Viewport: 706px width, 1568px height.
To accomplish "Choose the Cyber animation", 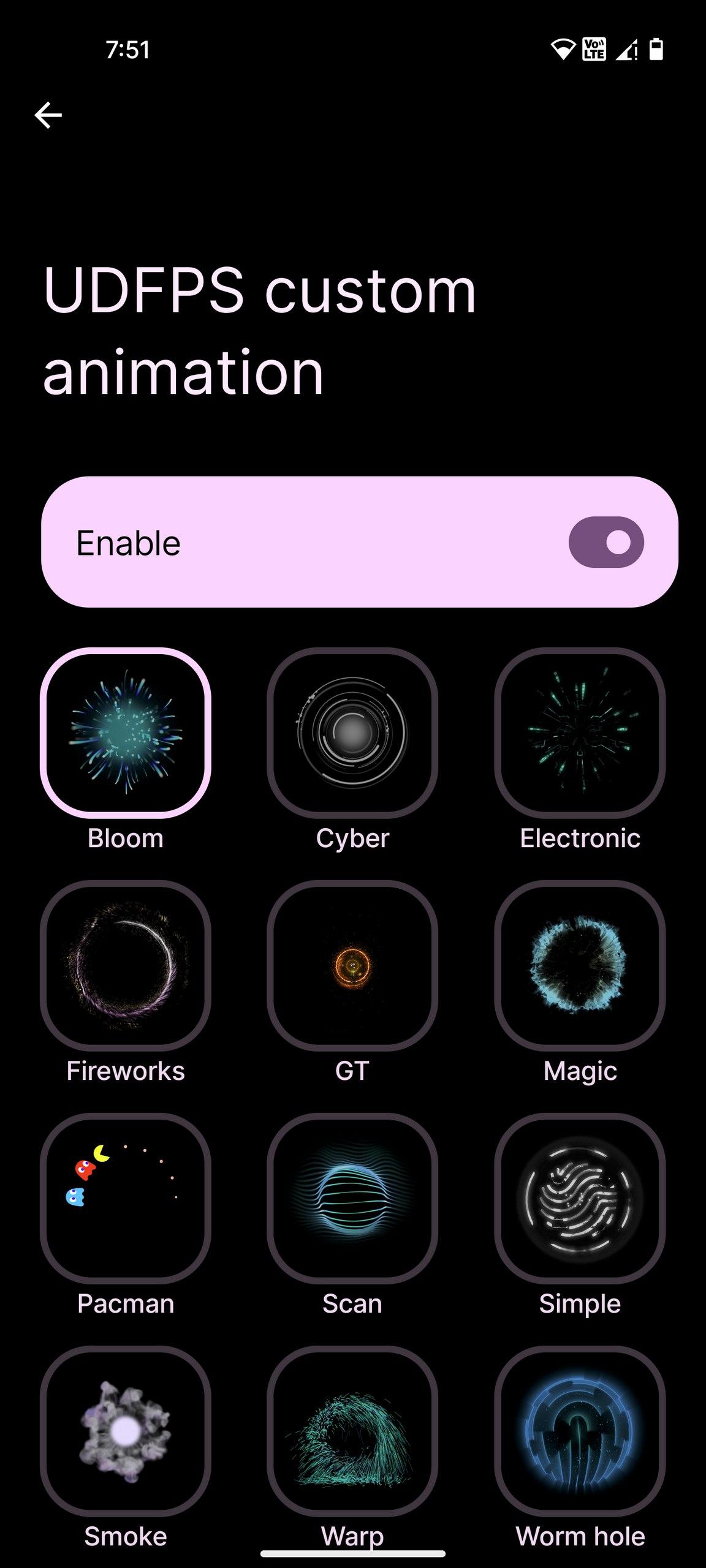I will [352, 733].
